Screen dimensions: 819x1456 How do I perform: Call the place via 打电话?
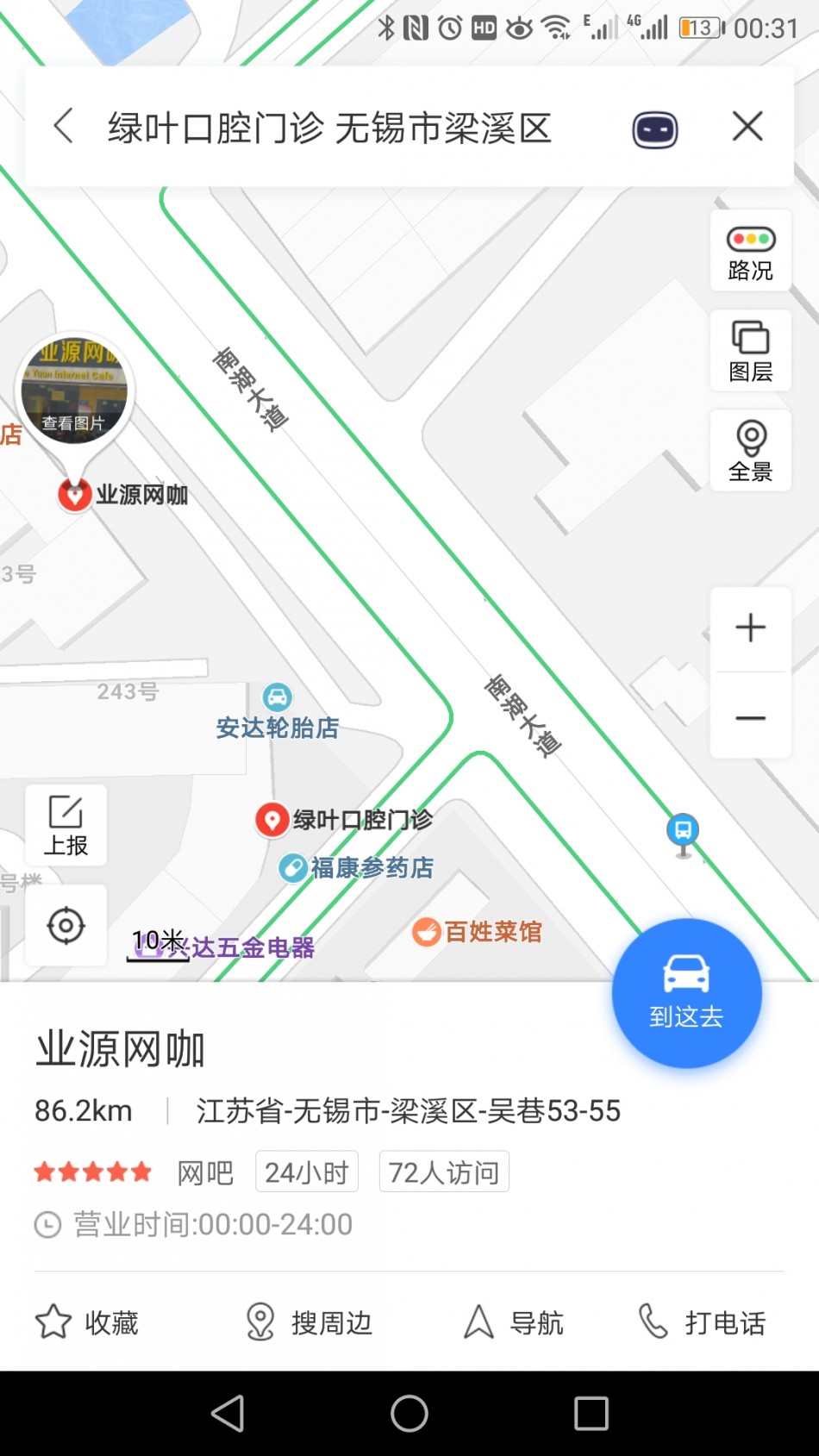tap(702, 1322)
